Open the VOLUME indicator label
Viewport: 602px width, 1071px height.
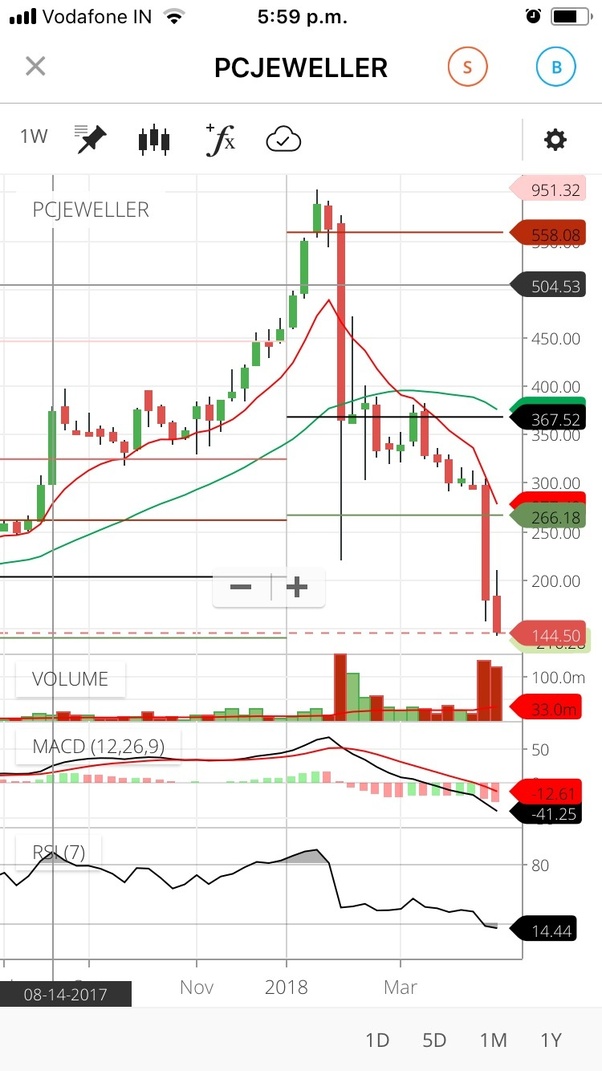[x=70, y=679]
